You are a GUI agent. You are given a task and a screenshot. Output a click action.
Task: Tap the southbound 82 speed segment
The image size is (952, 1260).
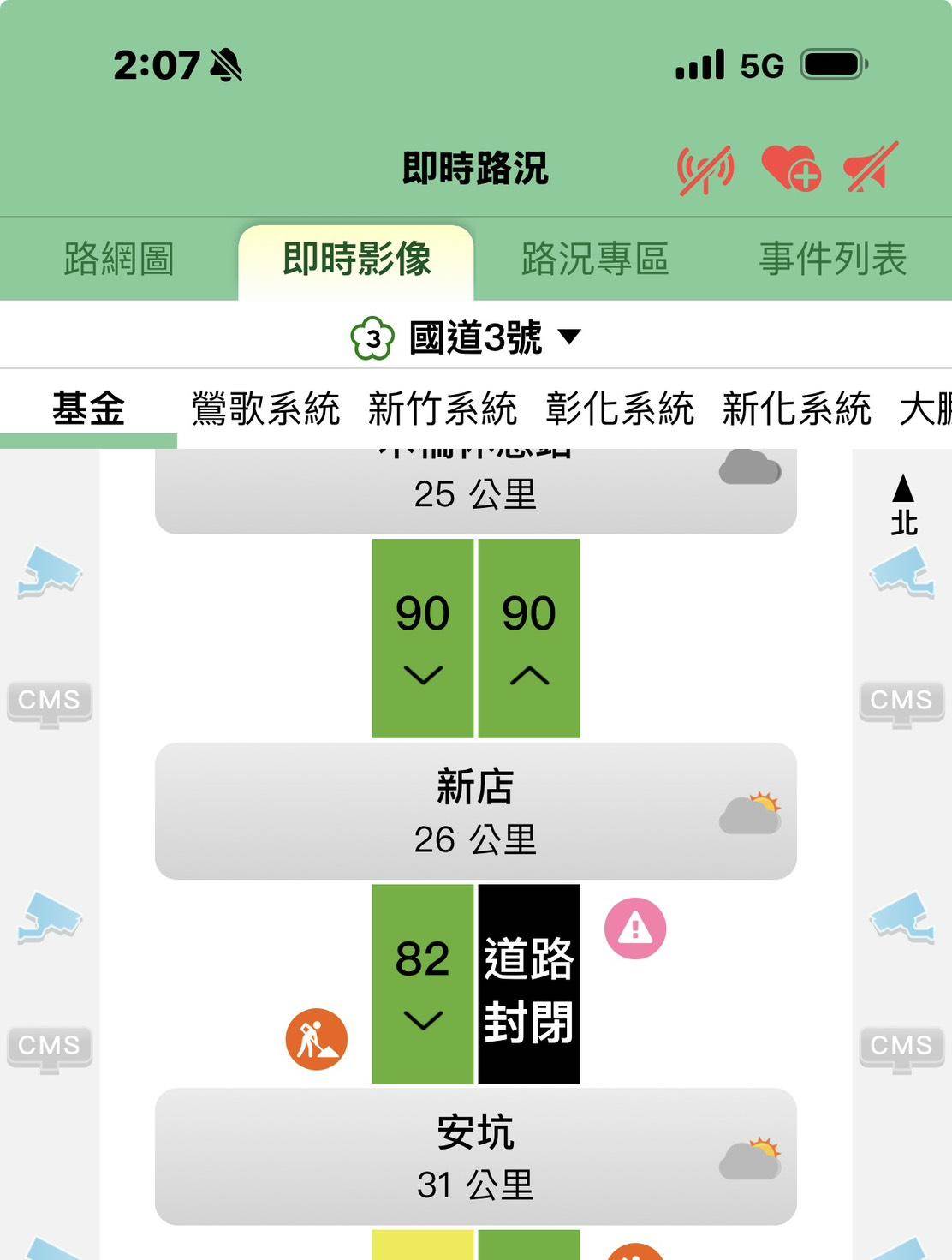click(x=423, y=985)
